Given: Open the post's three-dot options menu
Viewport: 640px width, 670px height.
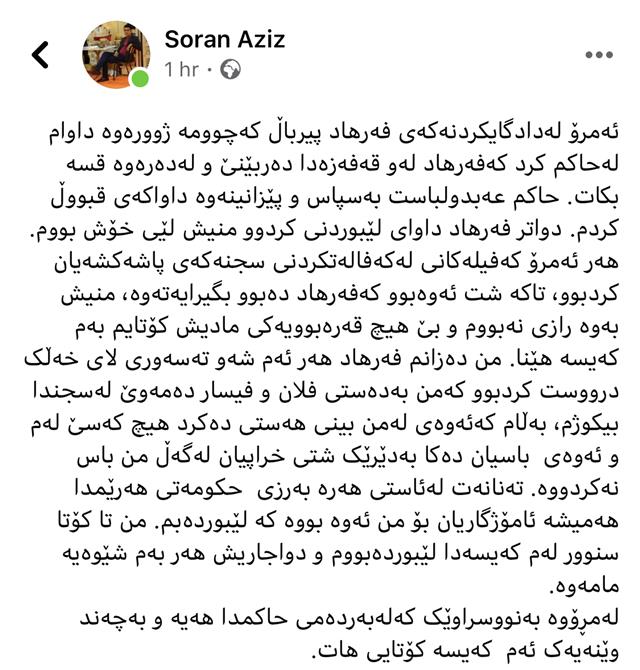Looking at the screenshot, I should coord(598,55).
